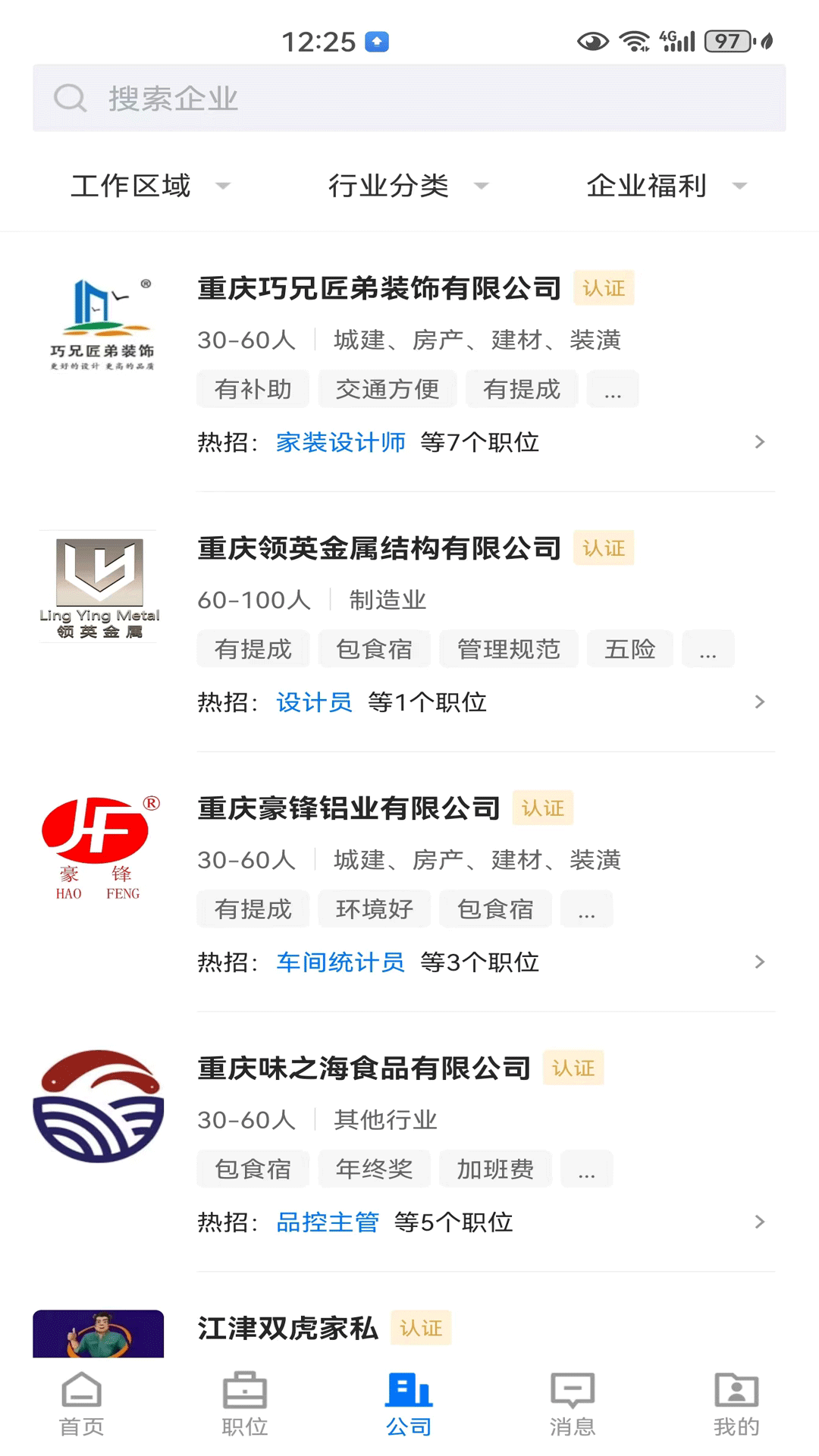Image resolution: width=819 pixels, height=1456 pixels.
Task: Tap the 公司 building icon in bottom bar
Action: point(409,1391)
